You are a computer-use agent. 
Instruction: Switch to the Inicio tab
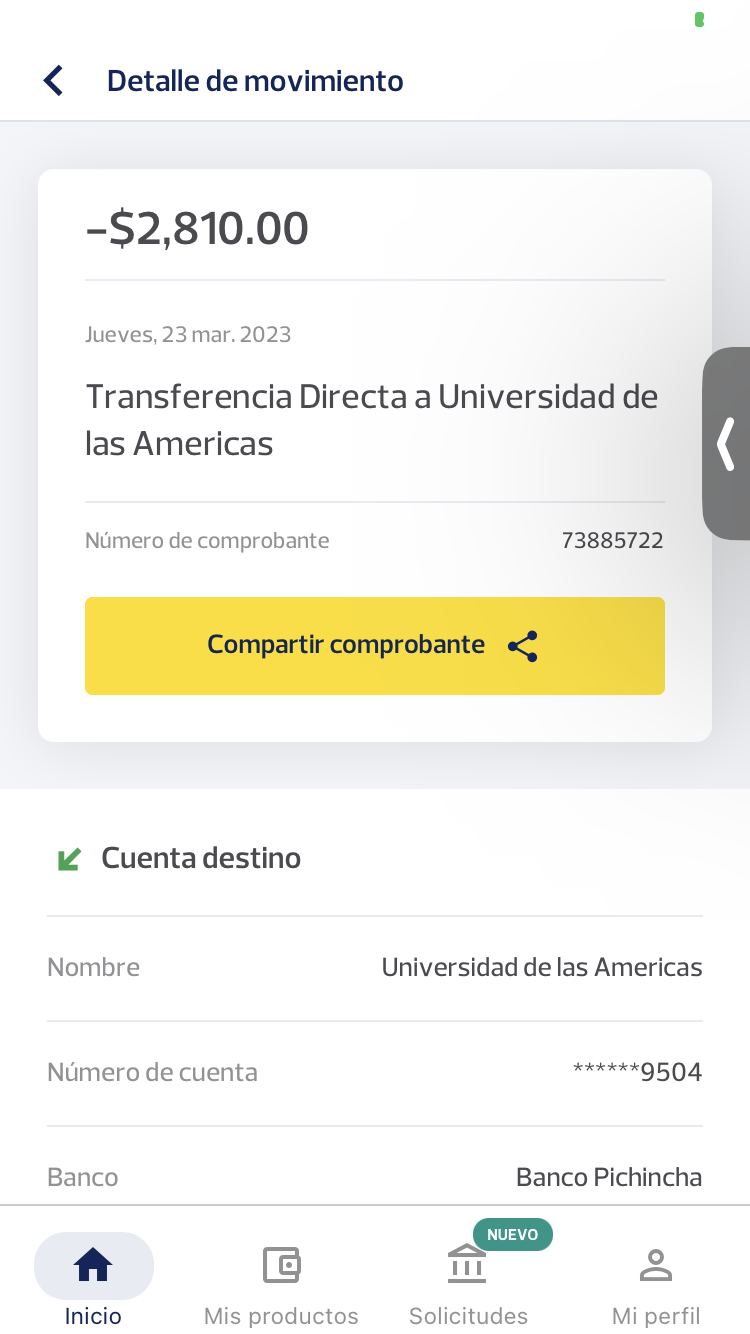93,1280
